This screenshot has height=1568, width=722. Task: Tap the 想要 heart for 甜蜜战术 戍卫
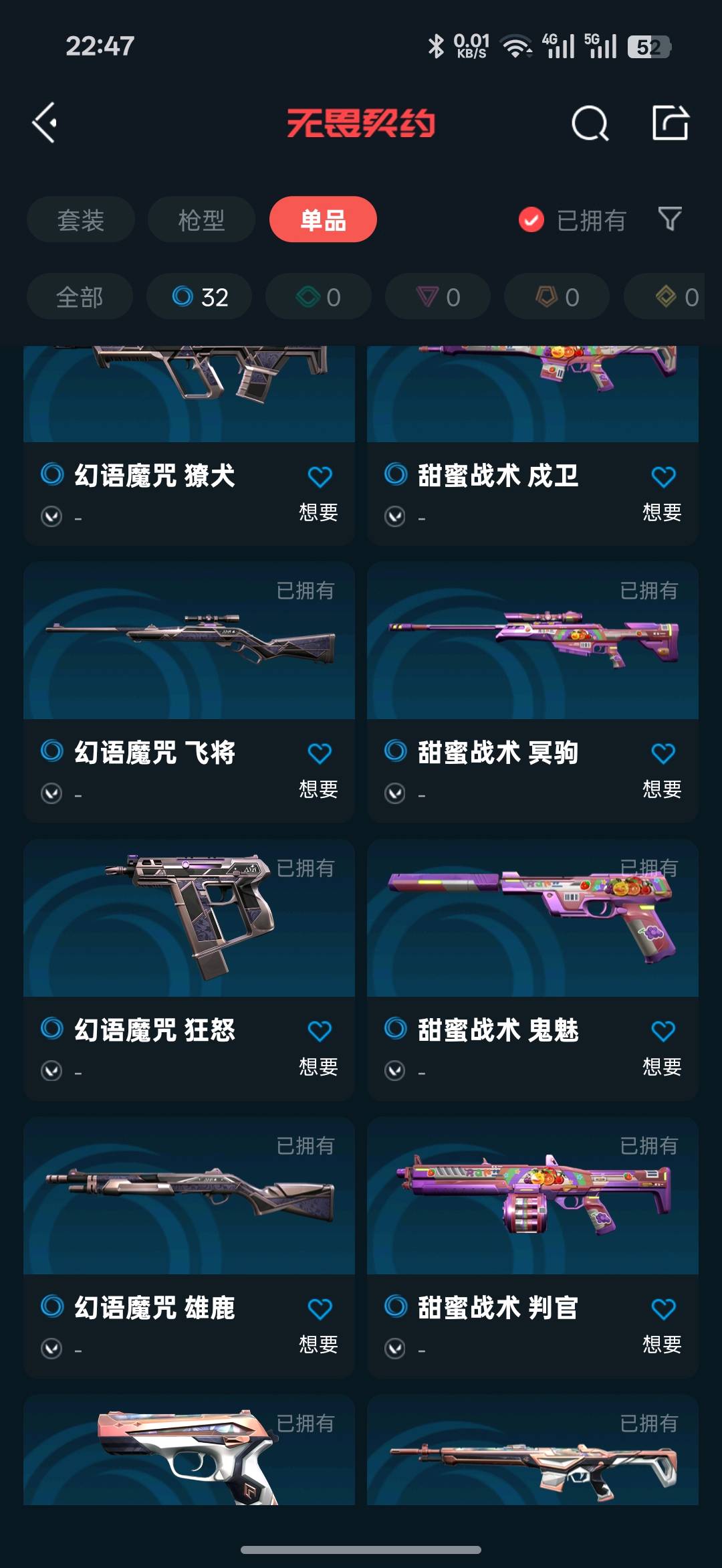(x=663, y=478)
